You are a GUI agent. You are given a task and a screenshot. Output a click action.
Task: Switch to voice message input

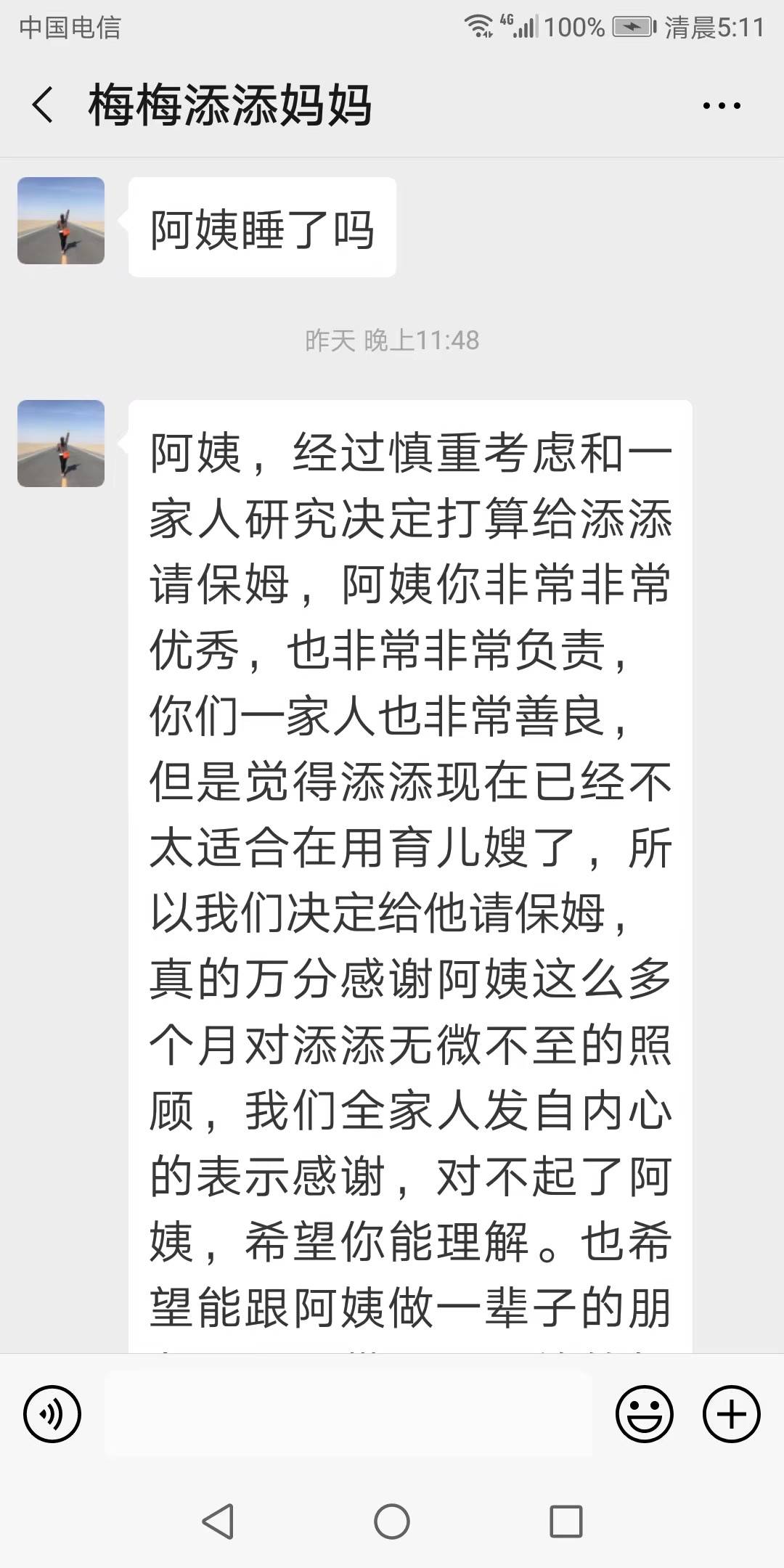point(52,1413)
